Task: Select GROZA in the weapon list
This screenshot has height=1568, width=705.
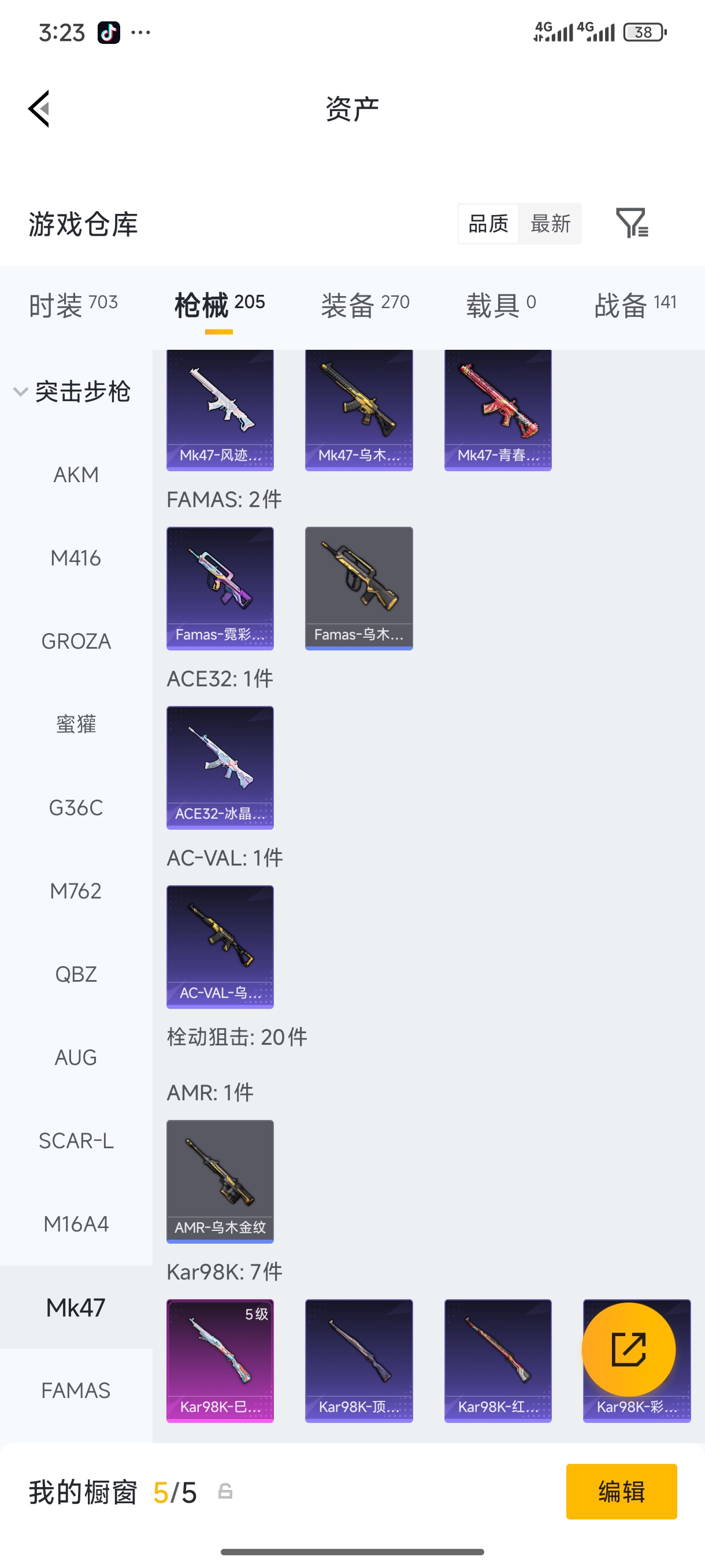Action: click(x=76, y=642)
